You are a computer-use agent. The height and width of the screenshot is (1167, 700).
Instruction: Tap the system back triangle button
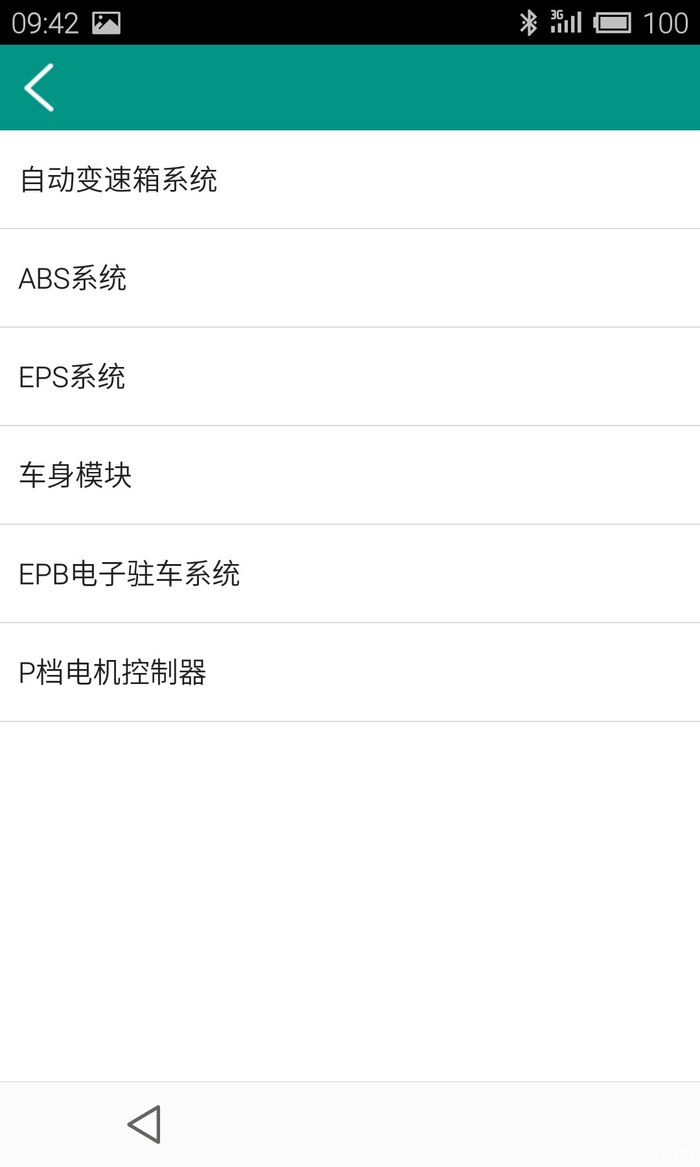pos(144,1124)
